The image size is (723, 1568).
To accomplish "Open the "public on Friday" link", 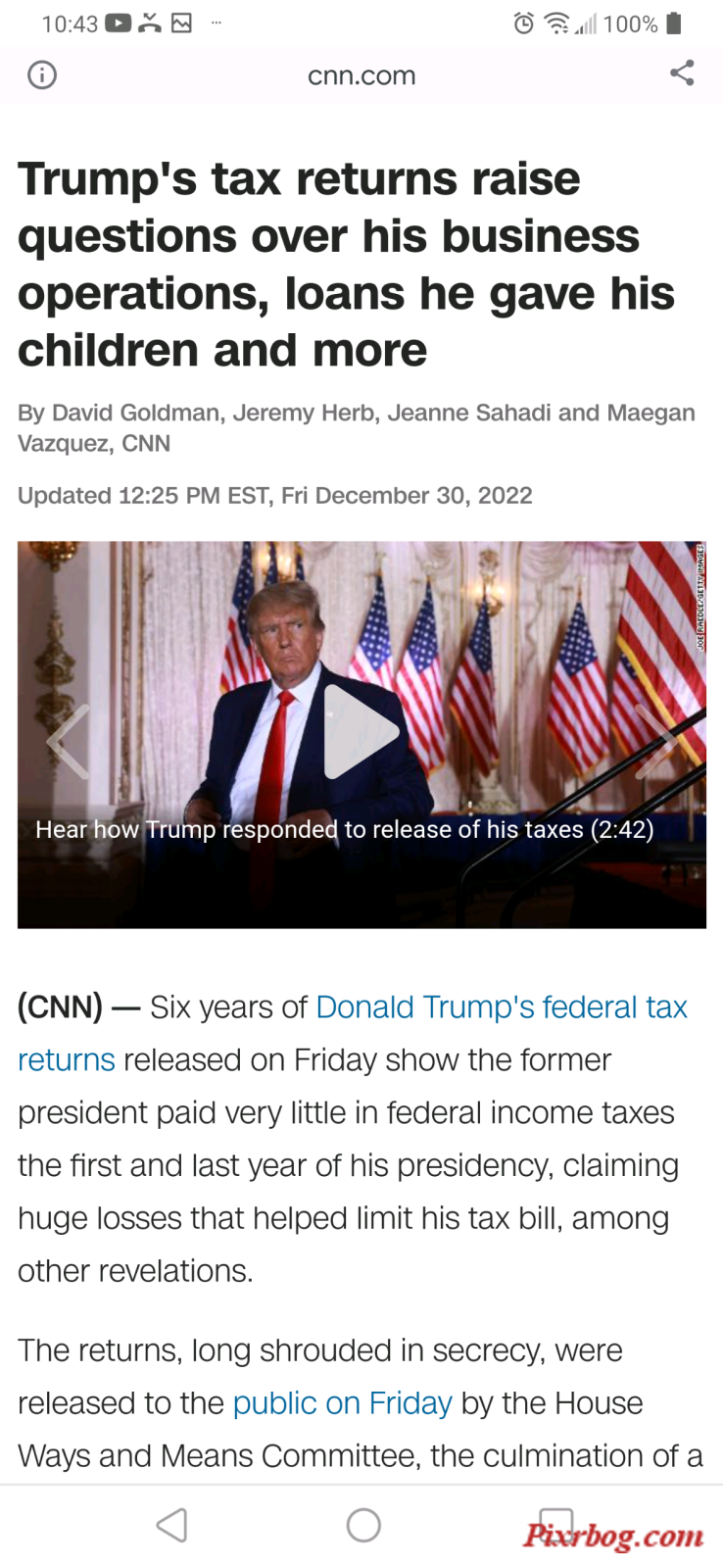I will point(342,1403).
